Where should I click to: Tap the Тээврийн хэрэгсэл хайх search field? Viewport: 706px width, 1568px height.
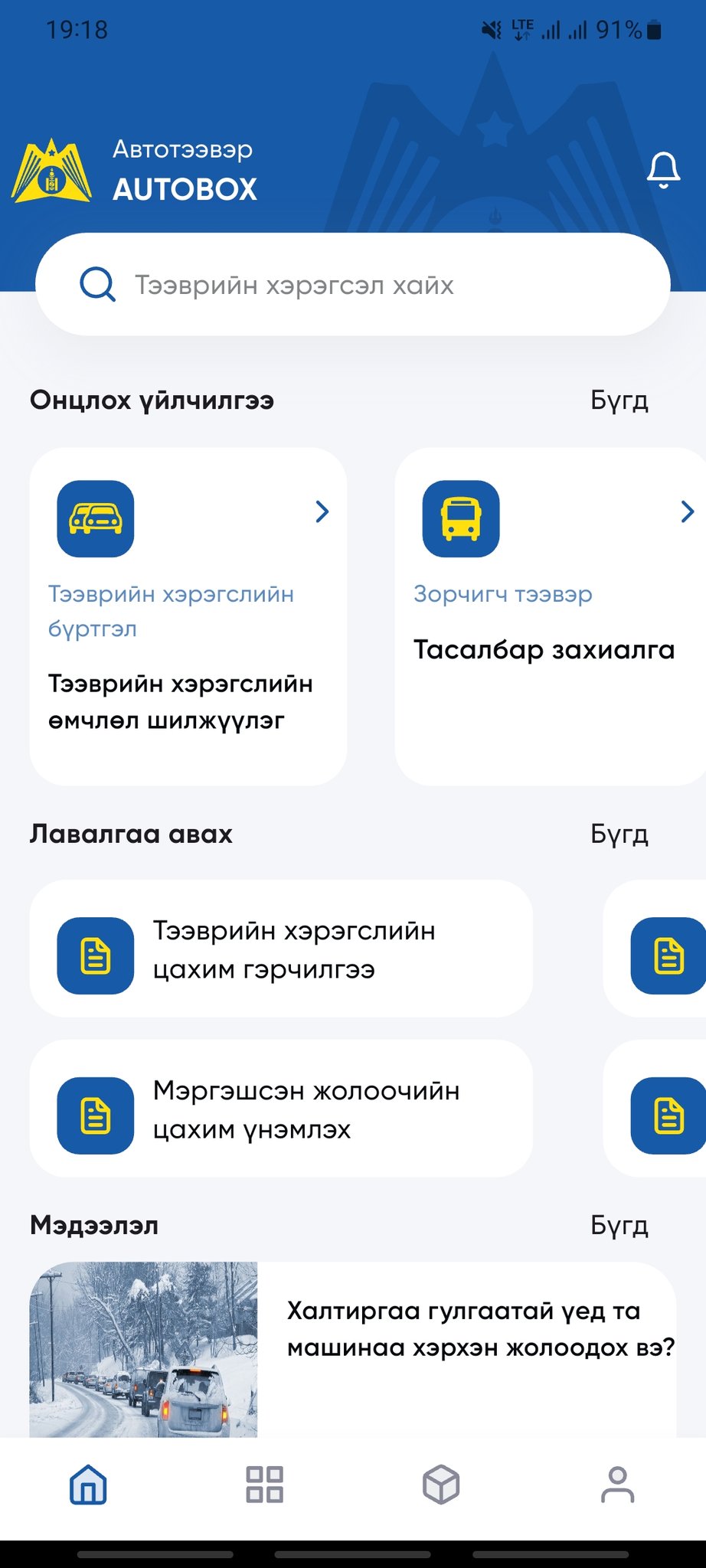pos(352,285)
